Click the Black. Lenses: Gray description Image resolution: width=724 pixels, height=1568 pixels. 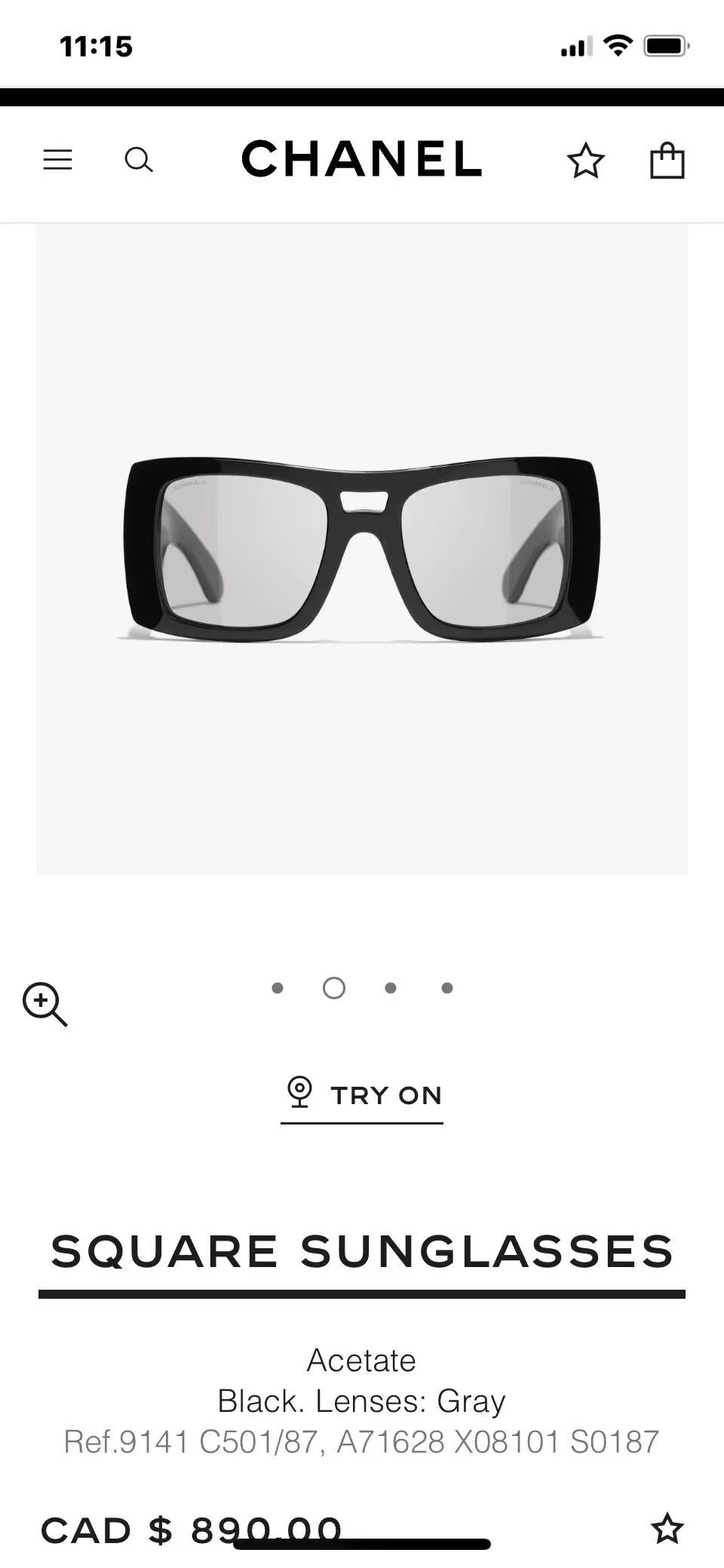point(361,1400)
